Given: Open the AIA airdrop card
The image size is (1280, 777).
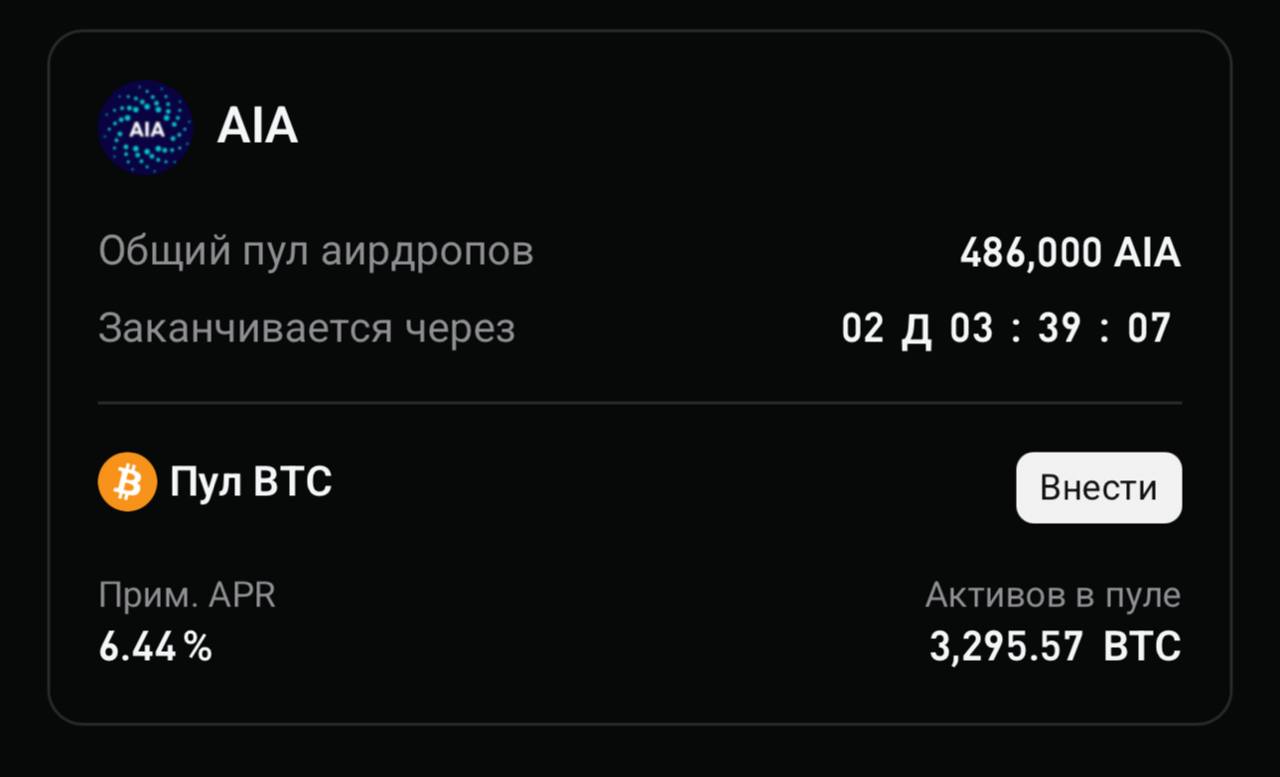Looking at the screenshot, I should pyautogui.click(x=257, y=127).
